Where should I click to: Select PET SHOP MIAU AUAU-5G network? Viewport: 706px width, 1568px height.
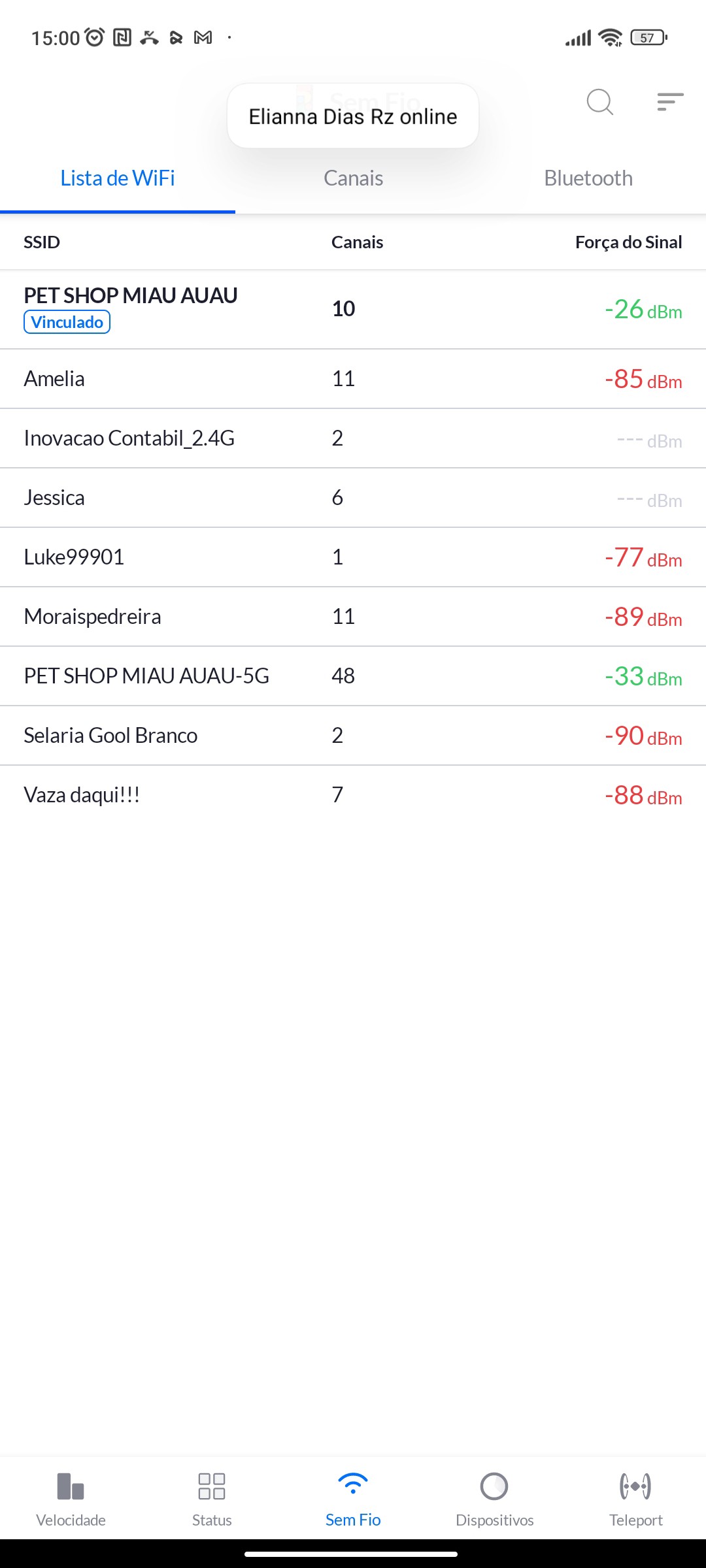click(353, 676)
